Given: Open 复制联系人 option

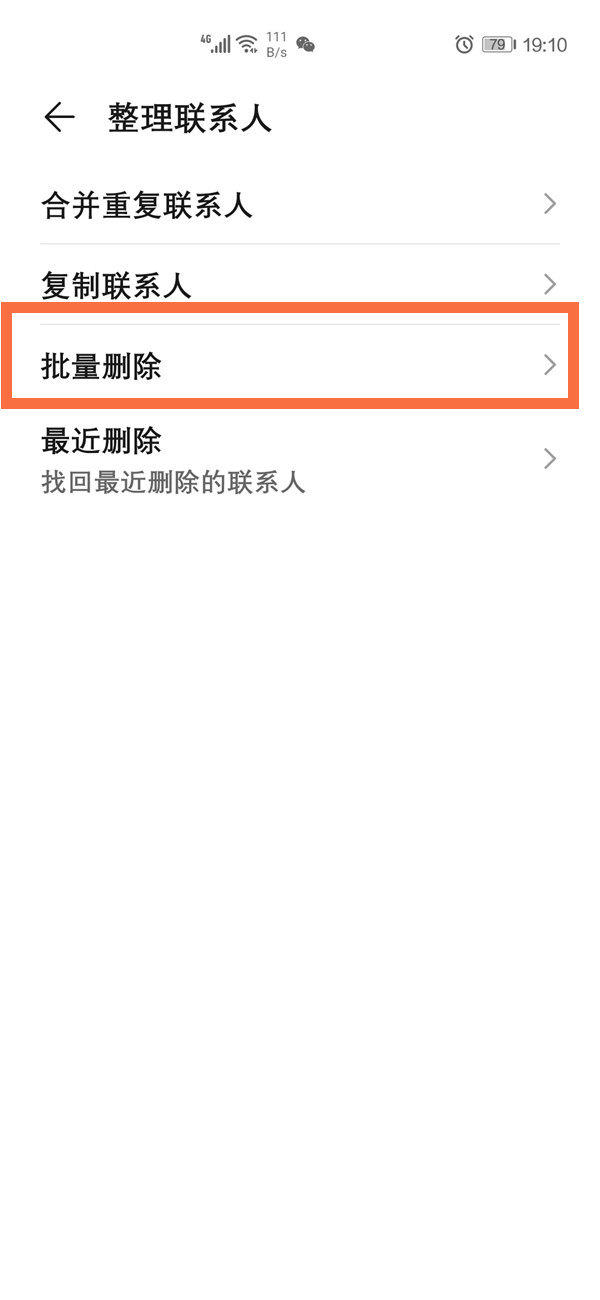Looking at the screenshot, I should pyautogui.click(x=298, y=285).
